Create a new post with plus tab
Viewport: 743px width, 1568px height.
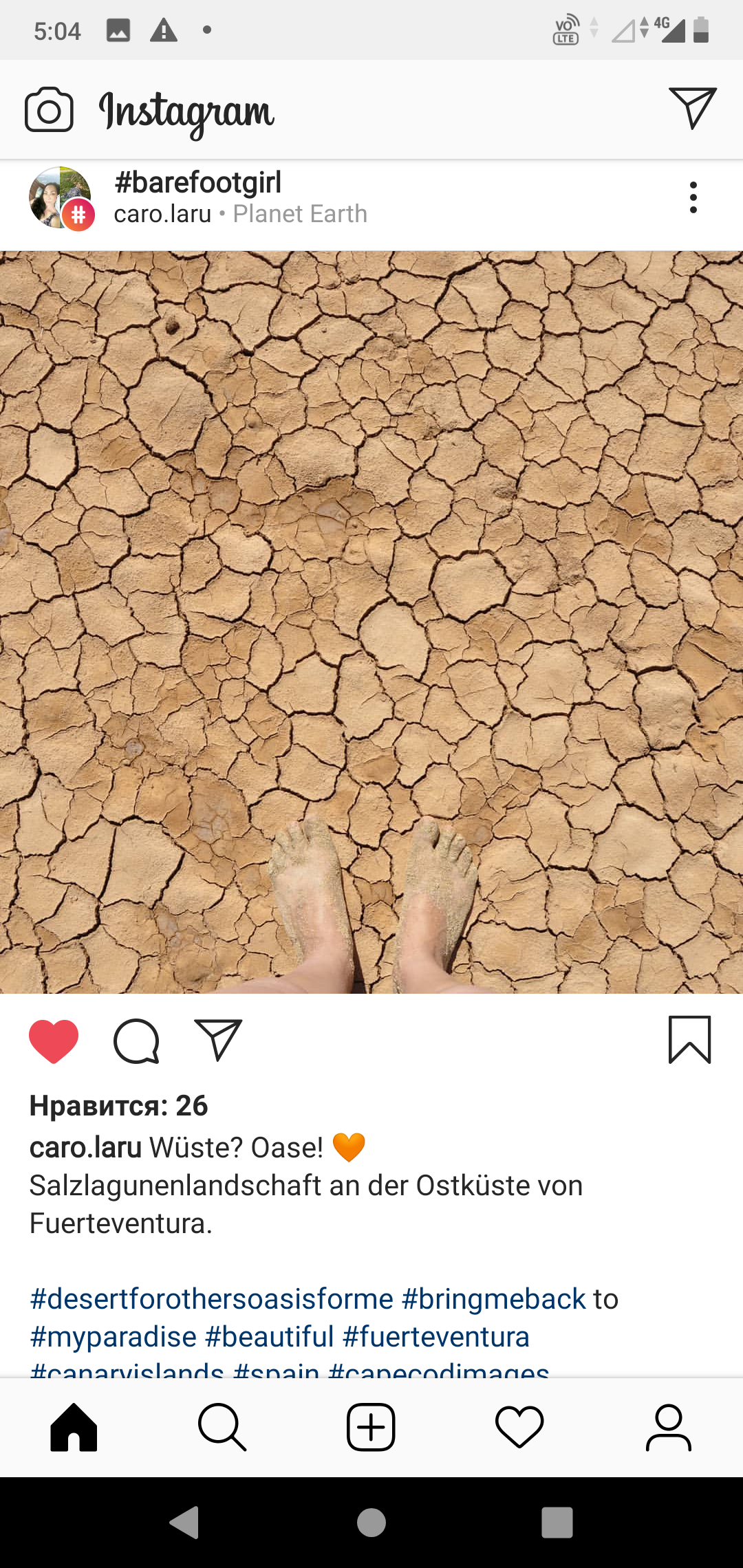point(371,1428)
